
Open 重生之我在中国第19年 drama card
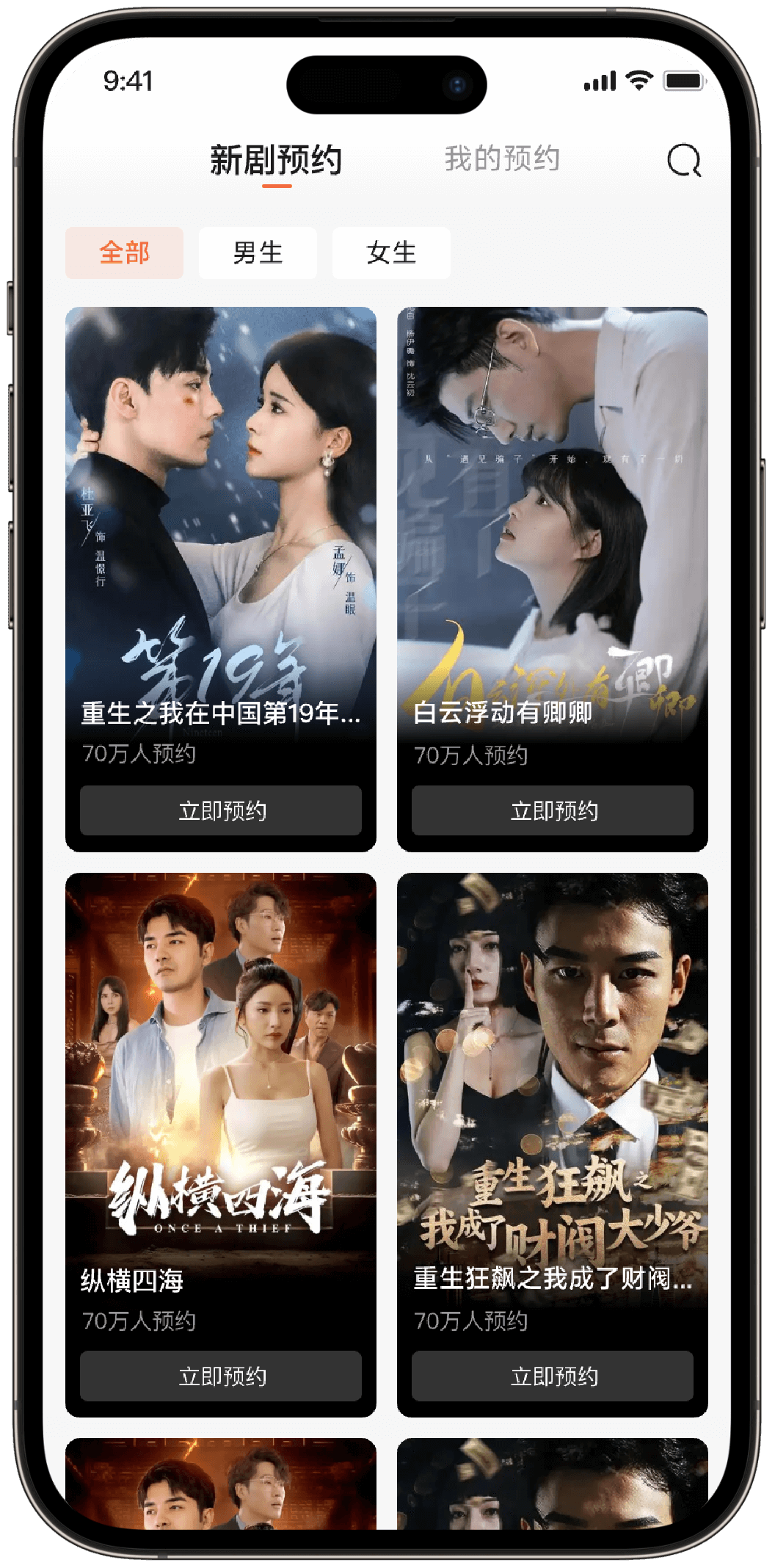(x=220, y=514)
